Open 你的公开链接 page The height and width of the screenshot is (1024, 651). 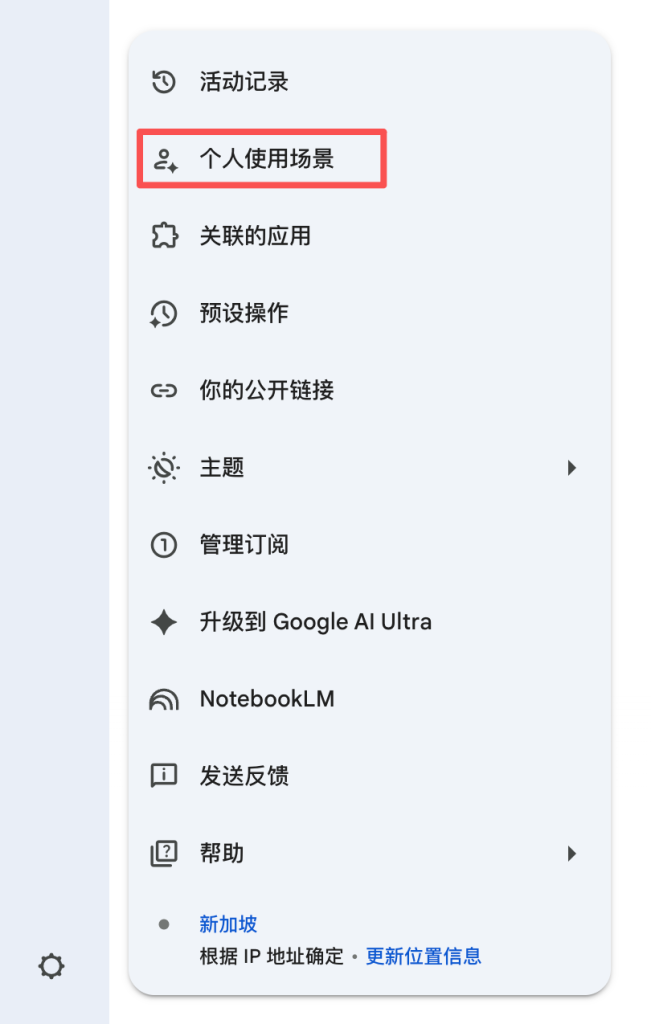pyautogui.click(x=266, y=390)
